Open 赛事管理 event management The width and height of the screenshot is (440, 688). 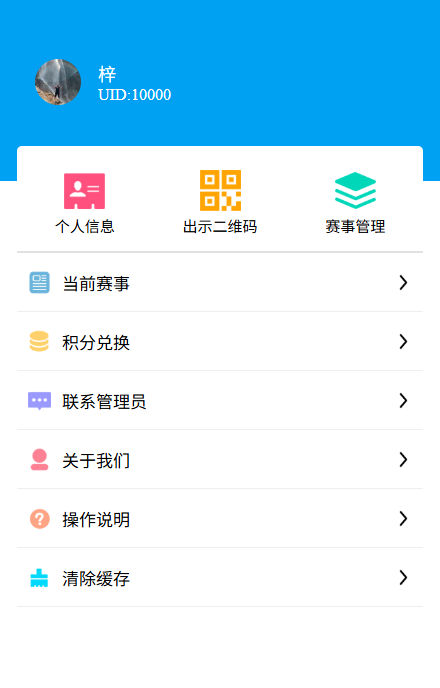pyautogui.click(x=355, y=203)
